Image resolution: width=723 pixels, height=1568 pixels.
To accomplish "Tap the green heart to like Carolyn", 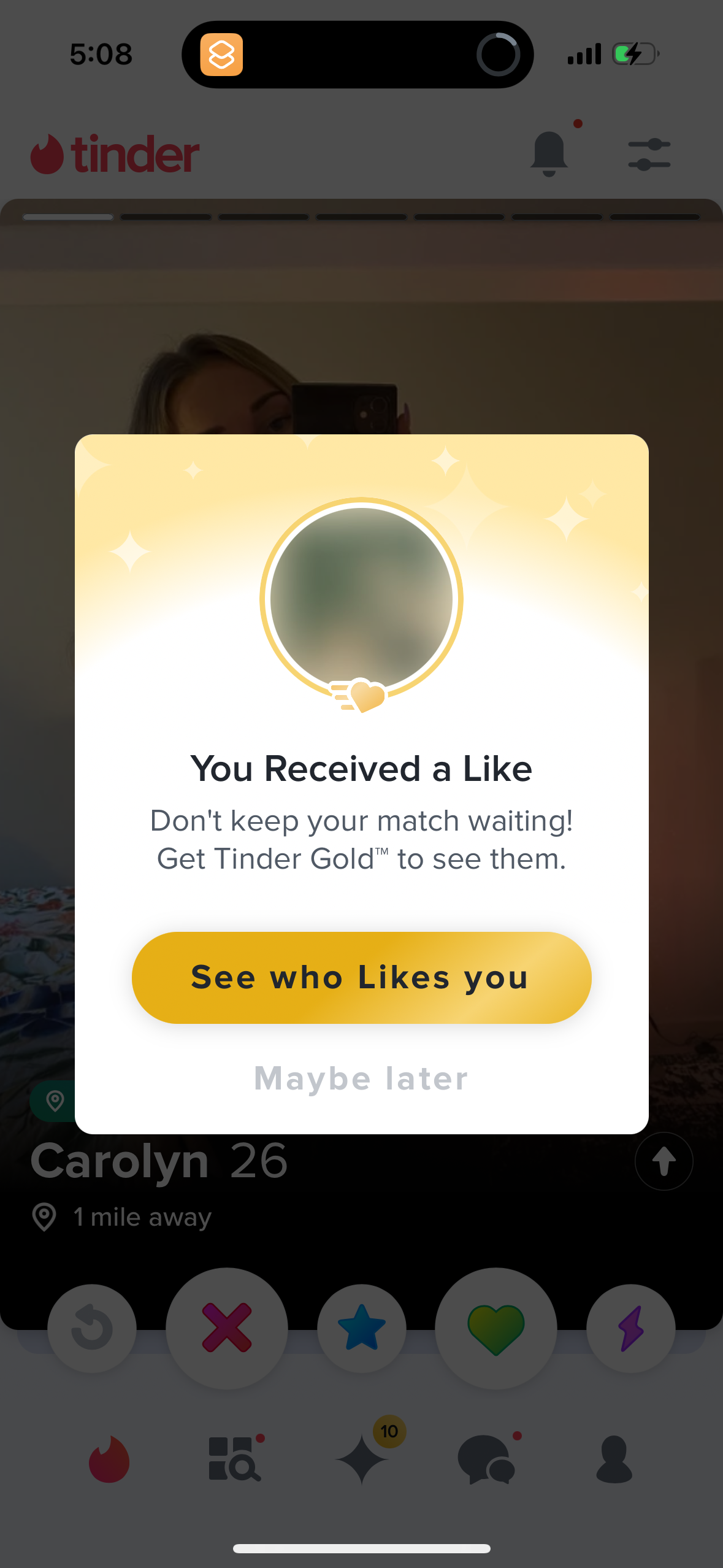I will [x=496, y=1327].
